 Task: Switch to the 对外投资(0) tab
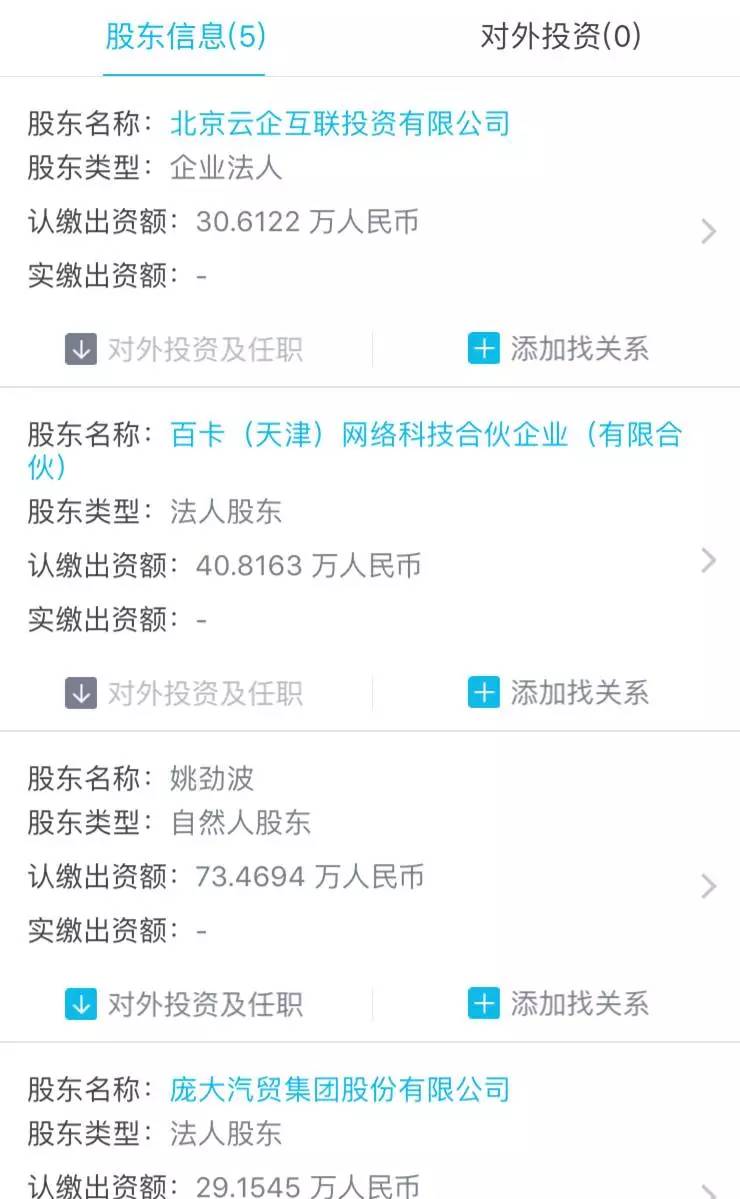point(560,36)
